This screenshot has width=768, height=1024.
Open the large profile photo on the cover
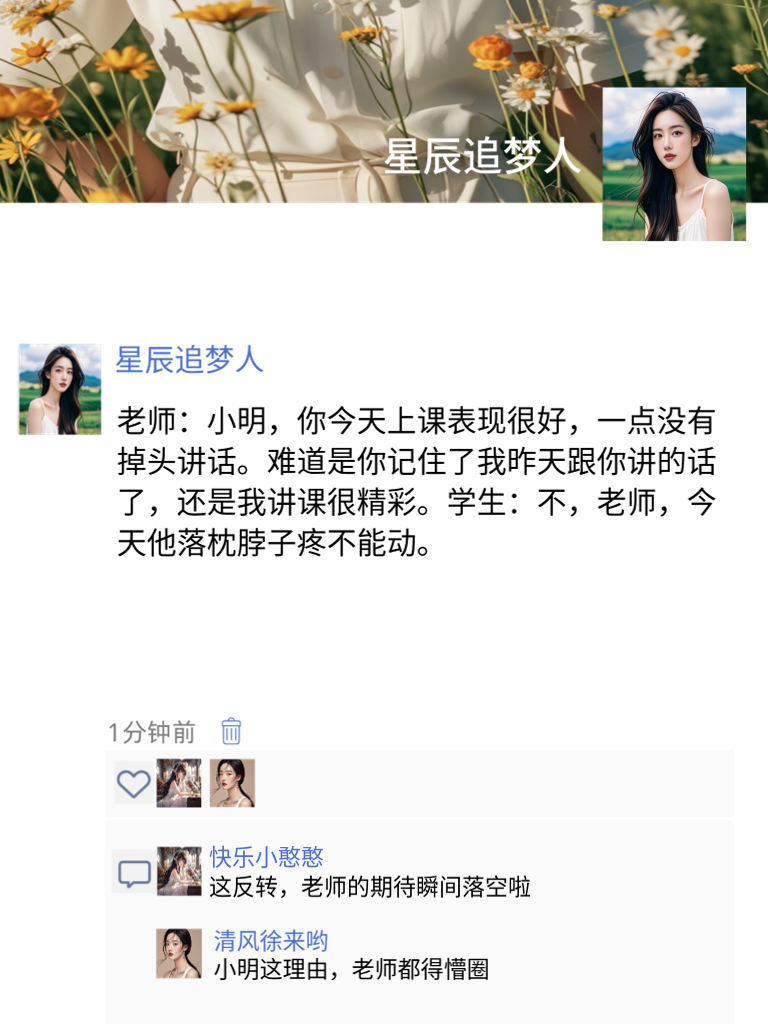tap(674, 164)
